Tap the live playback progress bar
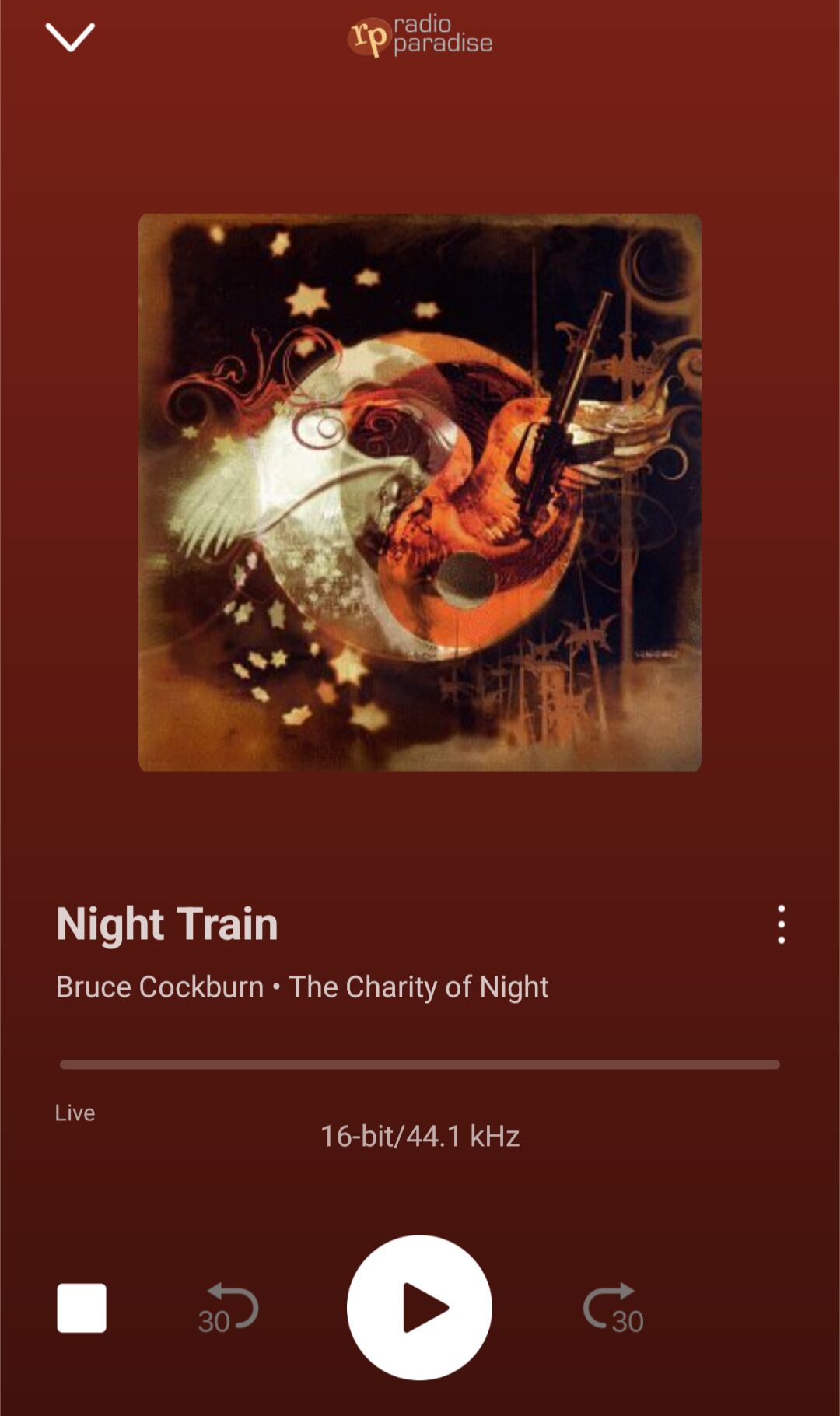Image resolution: width=840 pixels, height=1416 pixels. click(420, 1064)
